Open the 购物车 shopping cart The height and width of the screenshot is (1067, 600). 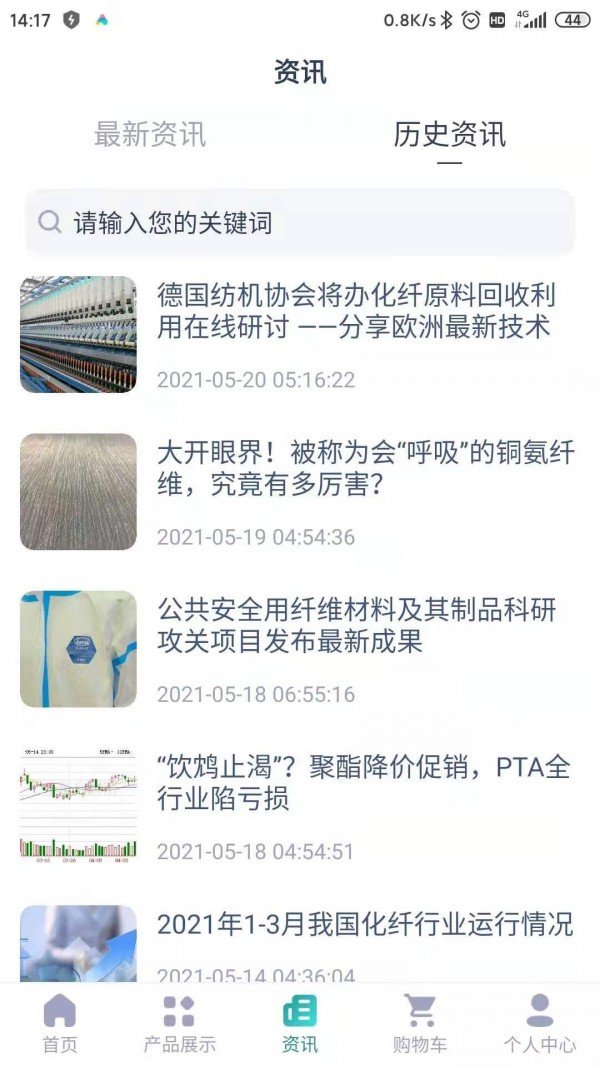pyautogui.click(x=420, y=1023)
